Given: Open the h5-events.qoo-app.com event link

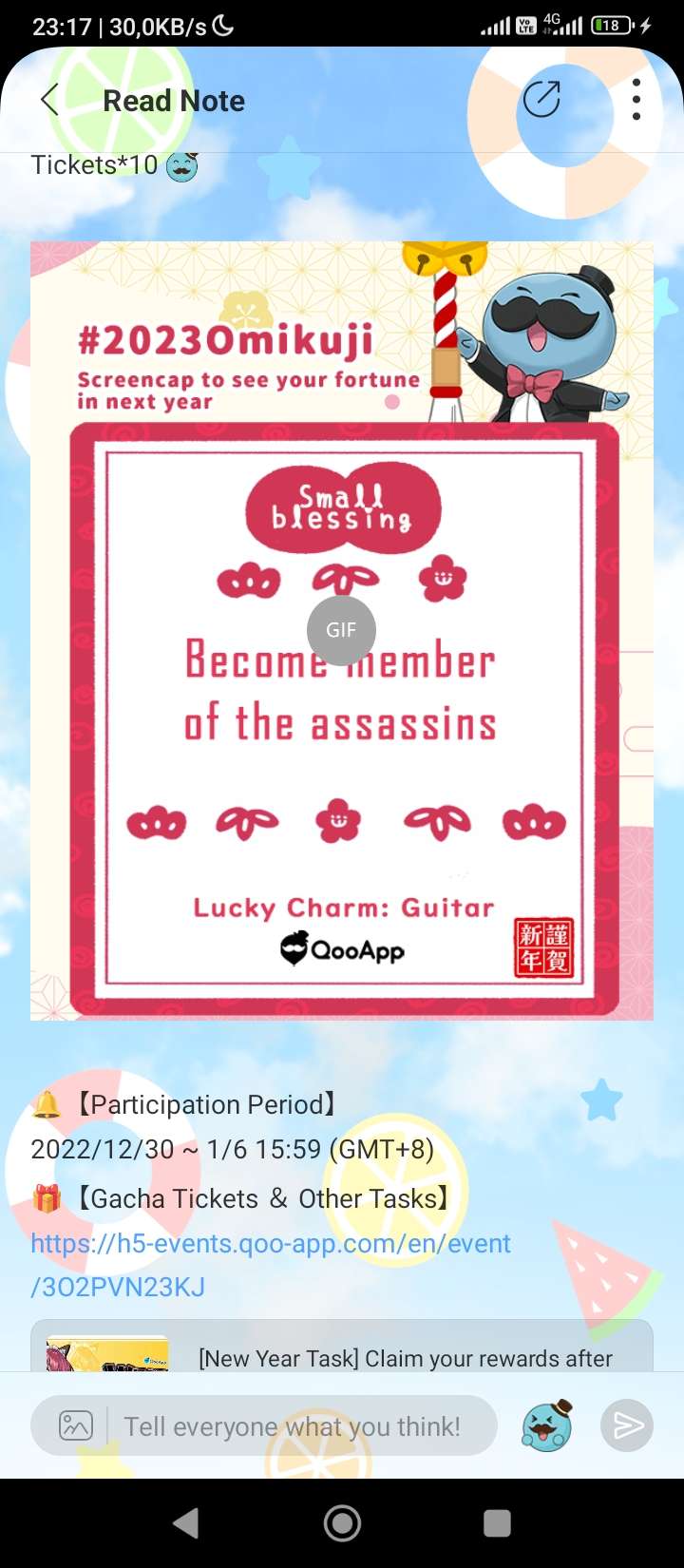Looking at the screenshot, I should point(271,1264).
